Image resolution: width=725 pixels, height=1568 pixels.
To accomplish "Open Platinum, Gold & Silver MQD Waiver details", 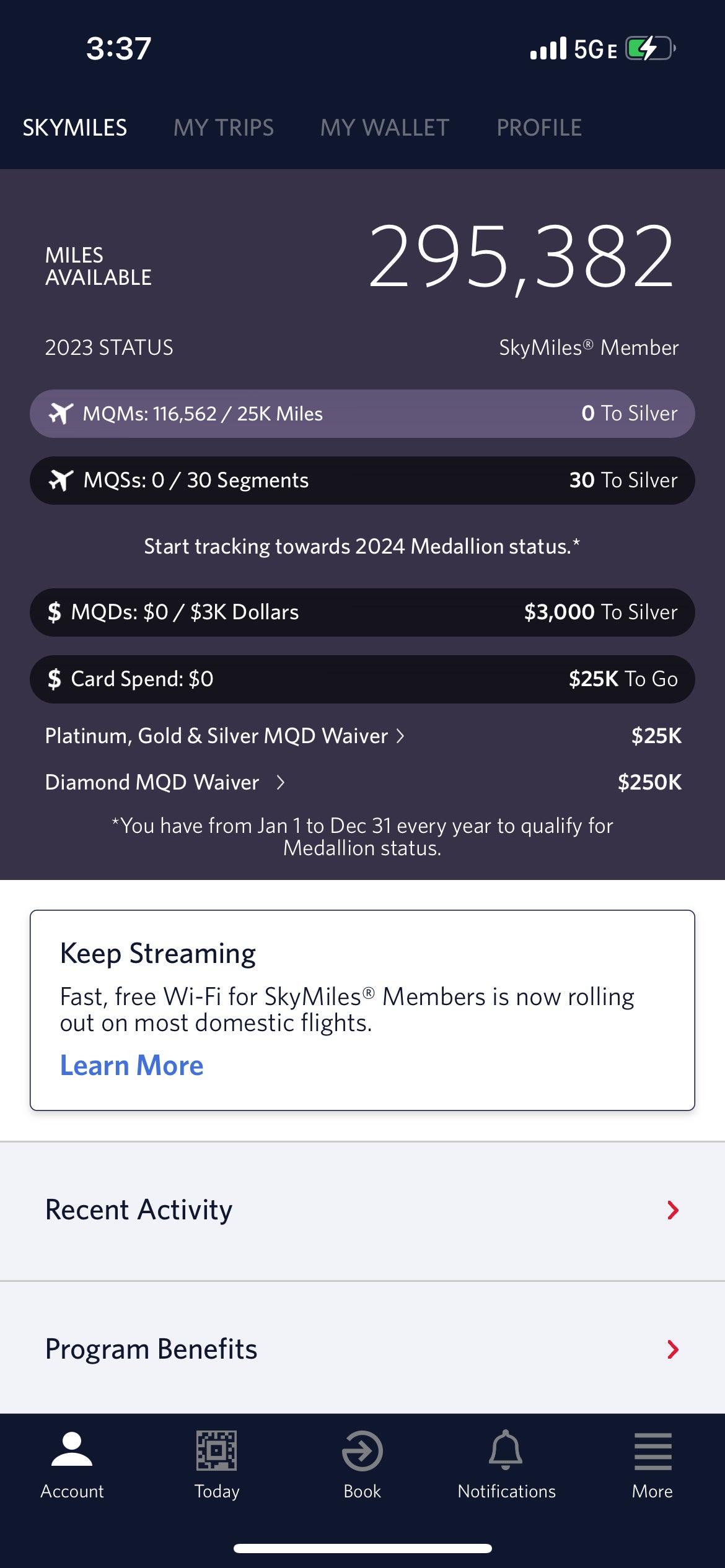I will [x=225, y=736].
